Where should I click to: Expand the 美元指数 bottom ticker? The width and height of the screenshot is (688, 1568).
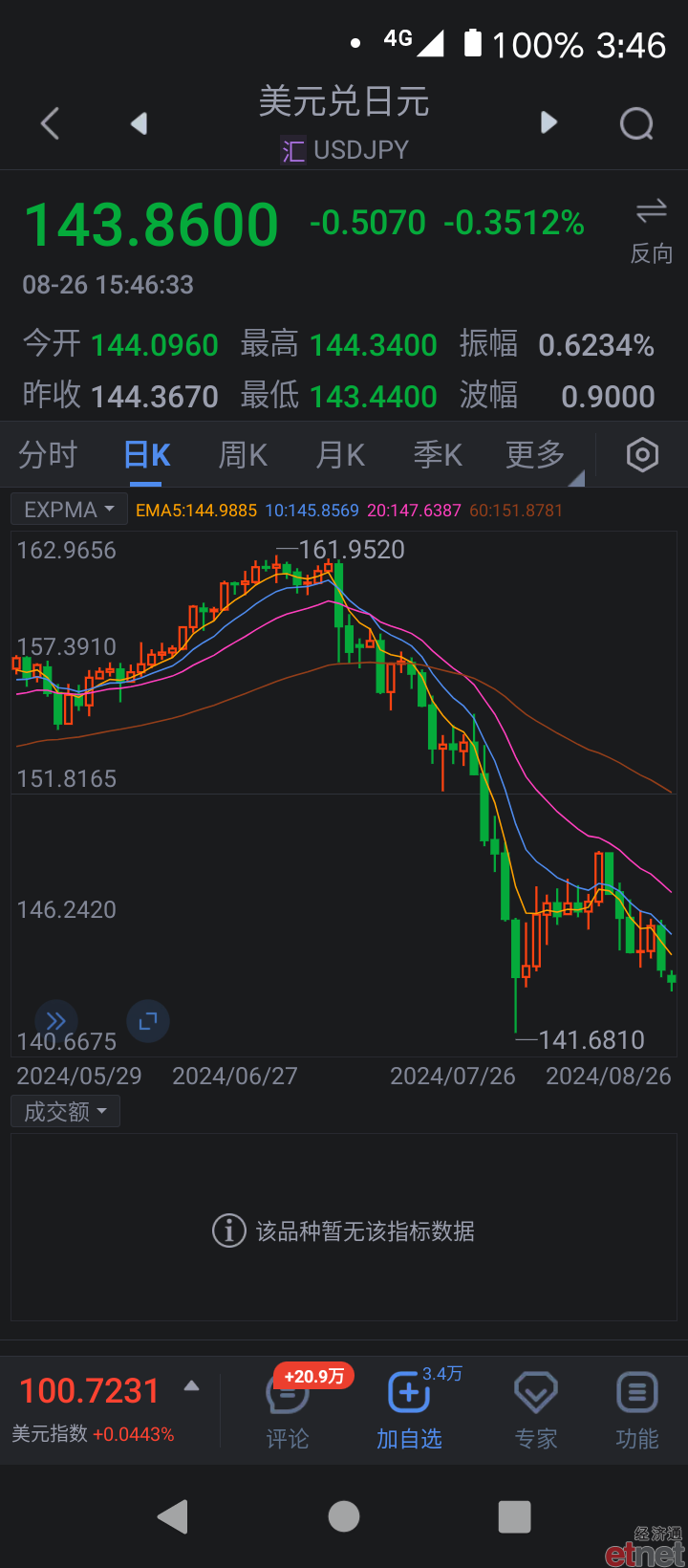tap(191, 1386)
